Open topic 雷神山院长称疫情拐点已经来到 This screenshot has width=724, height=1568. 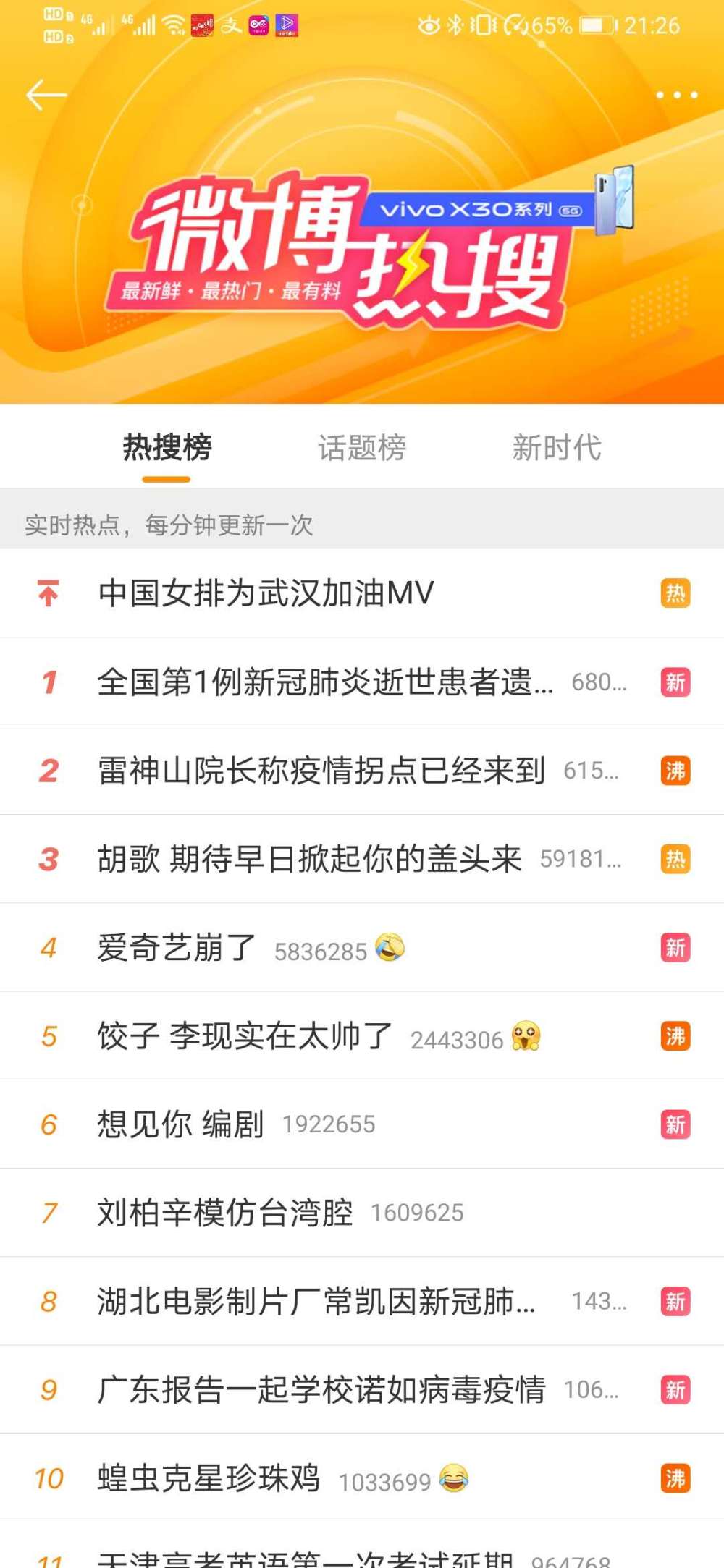(362, 771)
